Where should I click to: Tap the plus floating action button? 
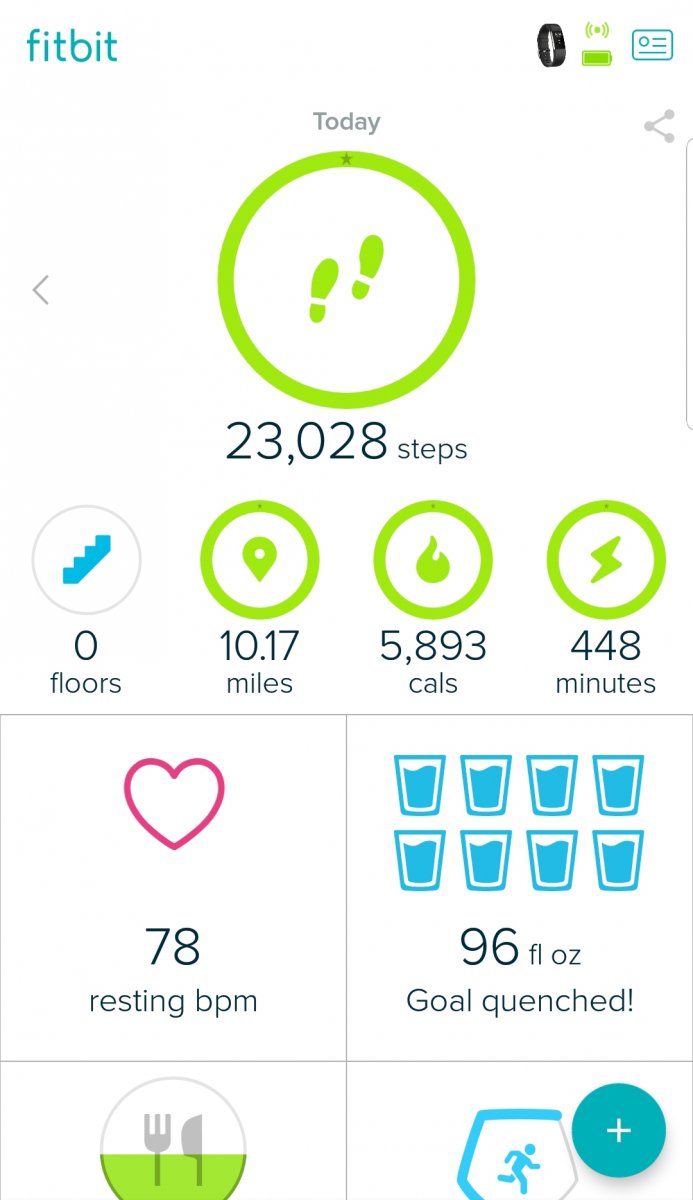[x=619, y=1131]
